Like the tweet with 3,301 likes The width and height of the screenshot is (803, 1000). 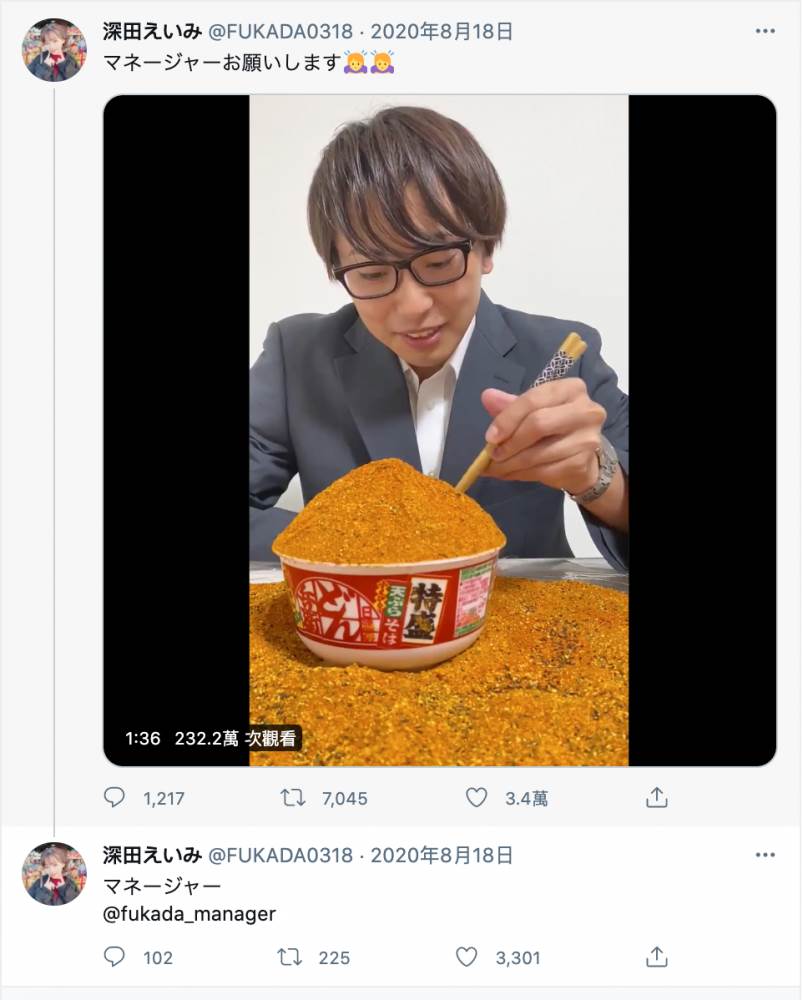pyautogui.click(x=467, y=957)
